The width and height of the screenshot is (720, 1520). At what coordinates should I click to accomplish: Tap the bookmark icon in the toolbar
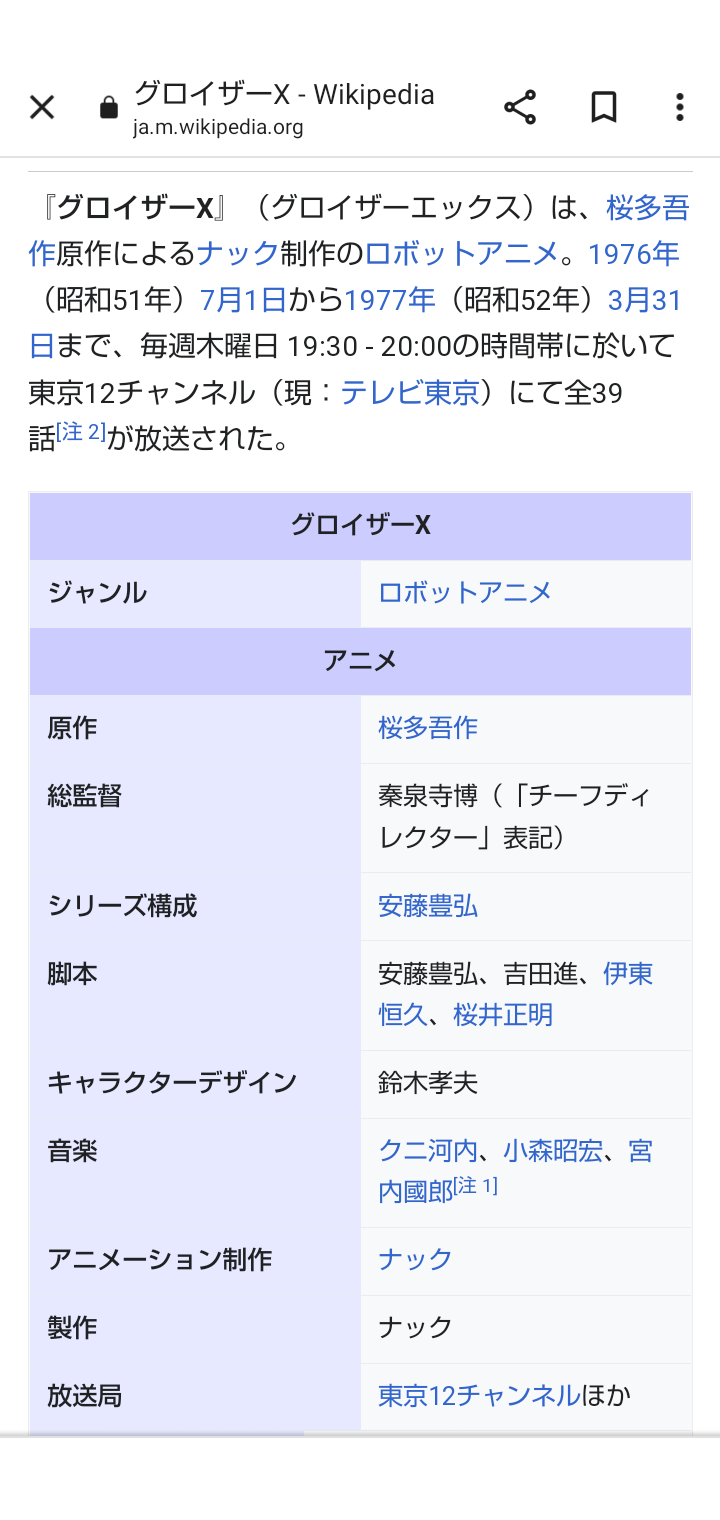point(602,107)
